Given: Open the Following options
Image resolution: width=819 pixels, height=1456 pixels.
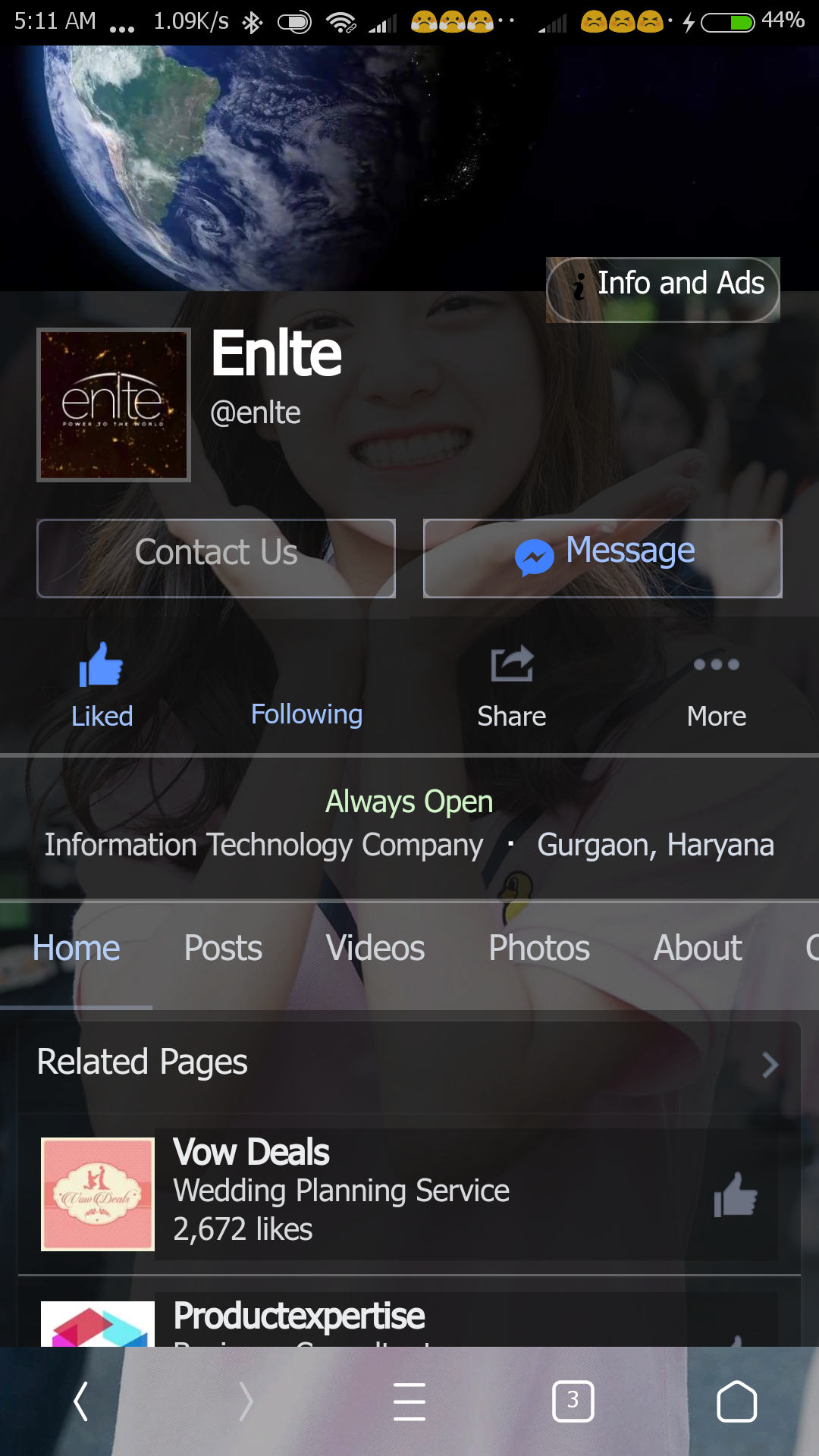Looking at the screenshot, I should point(306,714).
